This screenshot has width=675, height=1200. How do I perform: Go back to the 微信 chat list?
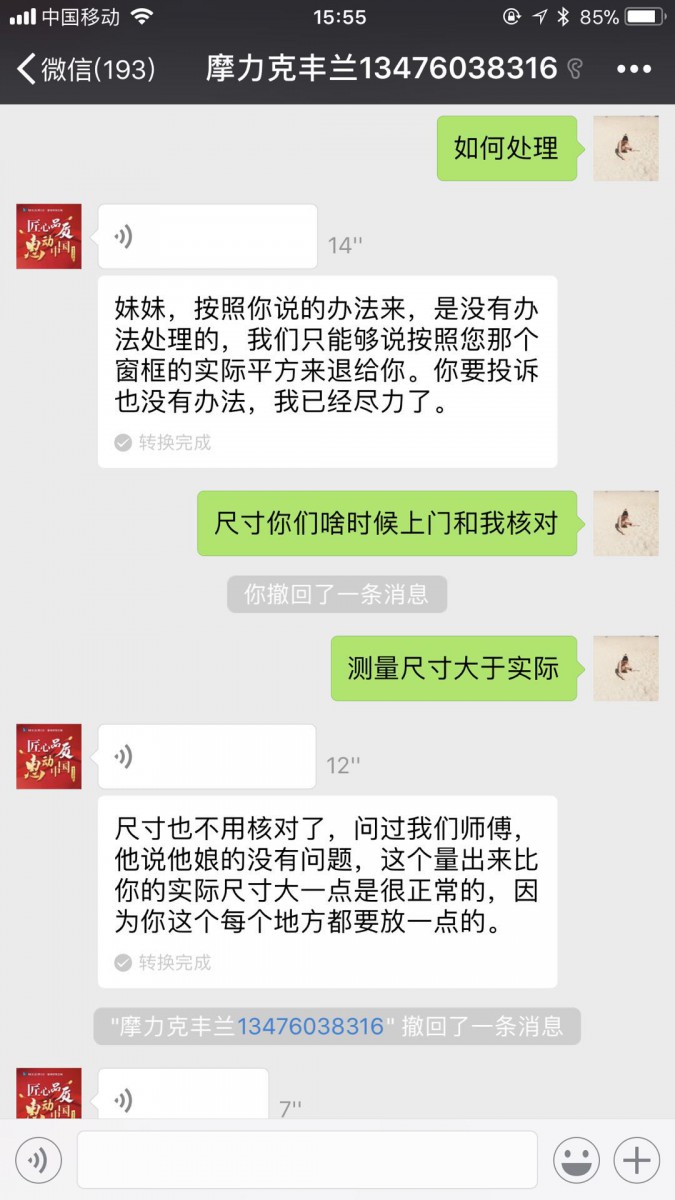pos(85,69)
